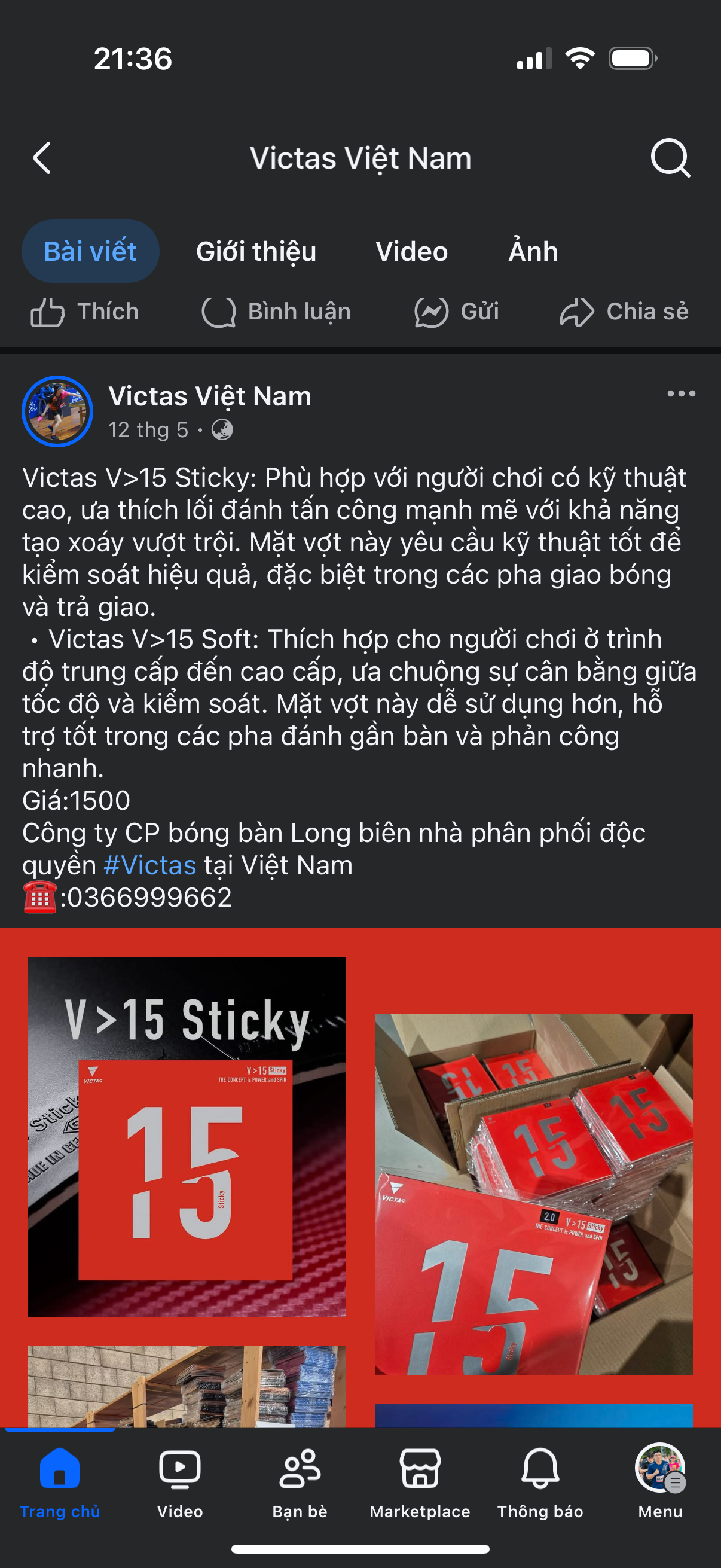View the photo of boxed rubber sheets
The image size is (721, 1568).
click(x=534, y=1194)
